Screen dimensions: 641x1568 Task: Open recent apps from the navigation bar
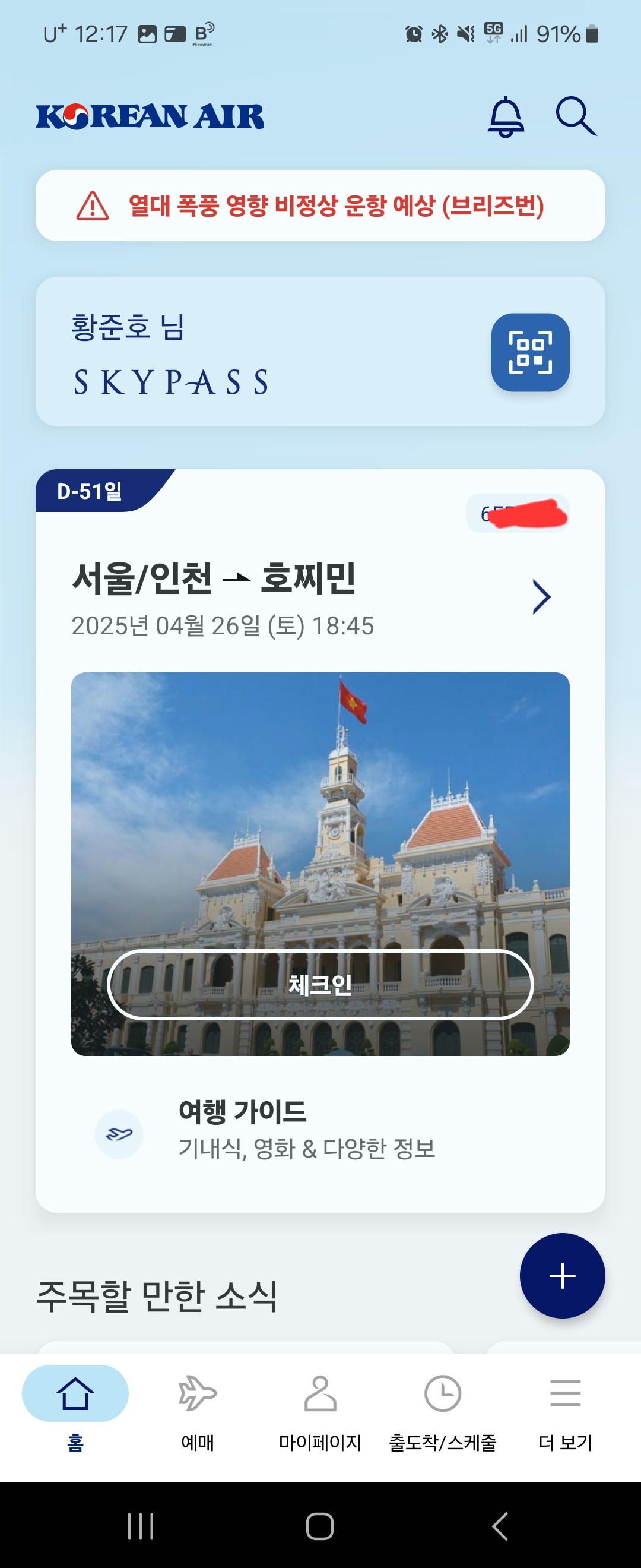point(141,1526)
